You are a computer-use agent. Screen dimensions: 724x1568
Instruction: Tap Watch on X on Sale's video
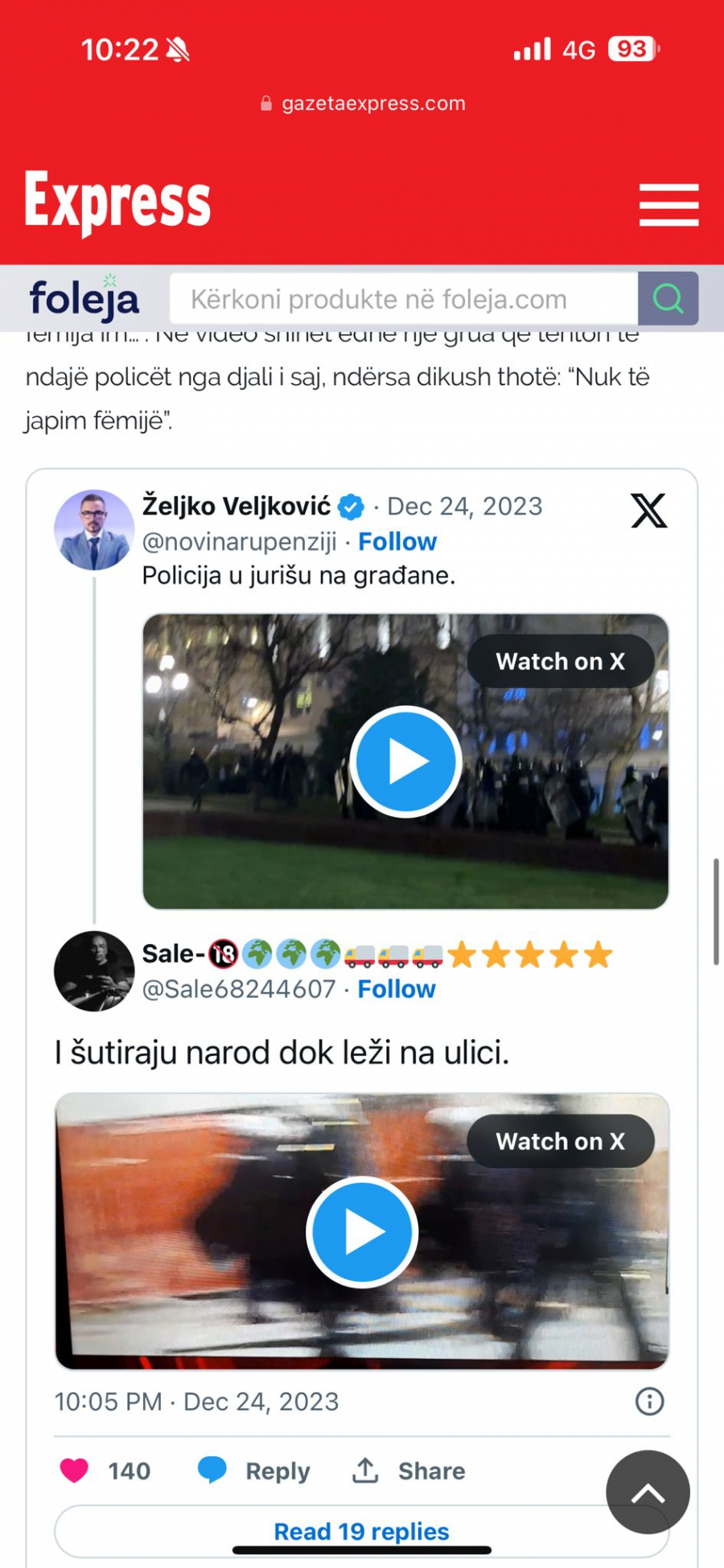560,1141
